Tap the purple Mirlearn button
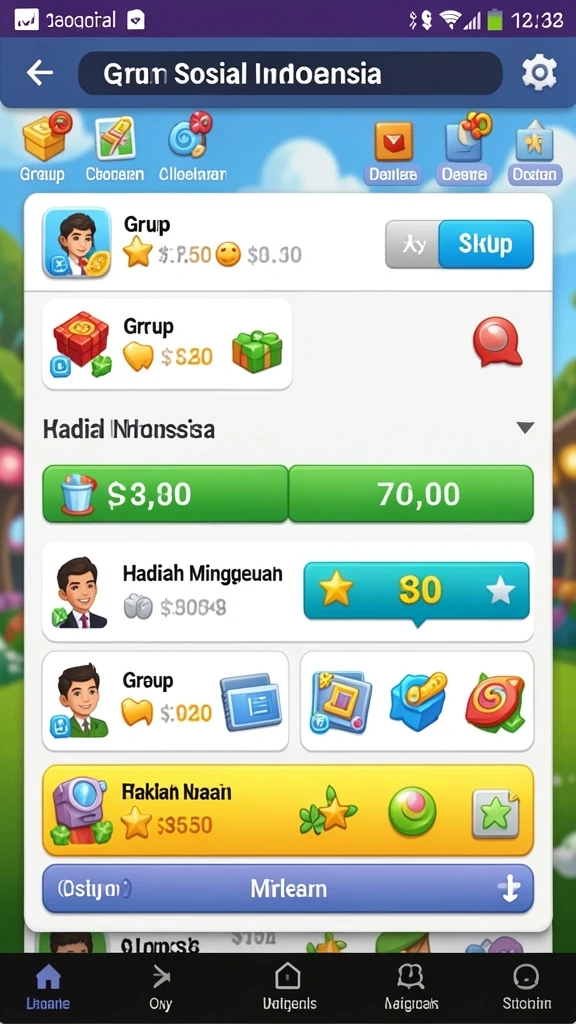Viewport: 576px width, 1024px height. point(288,889)
